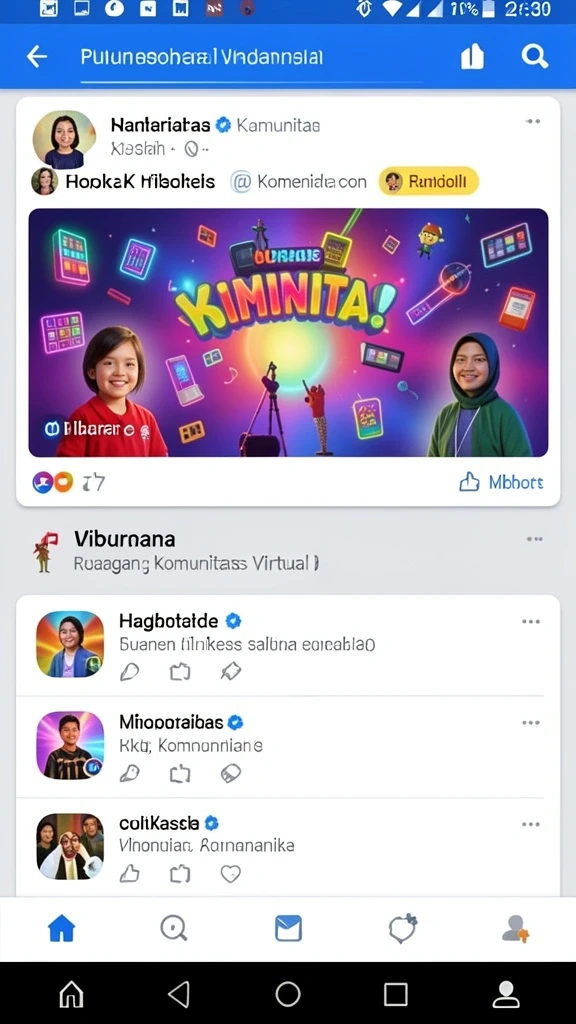The height and width of the screenshot is (1024, 576).
Task: Open the options menu for Hagbotatde
Action: (x=531, y=622)
